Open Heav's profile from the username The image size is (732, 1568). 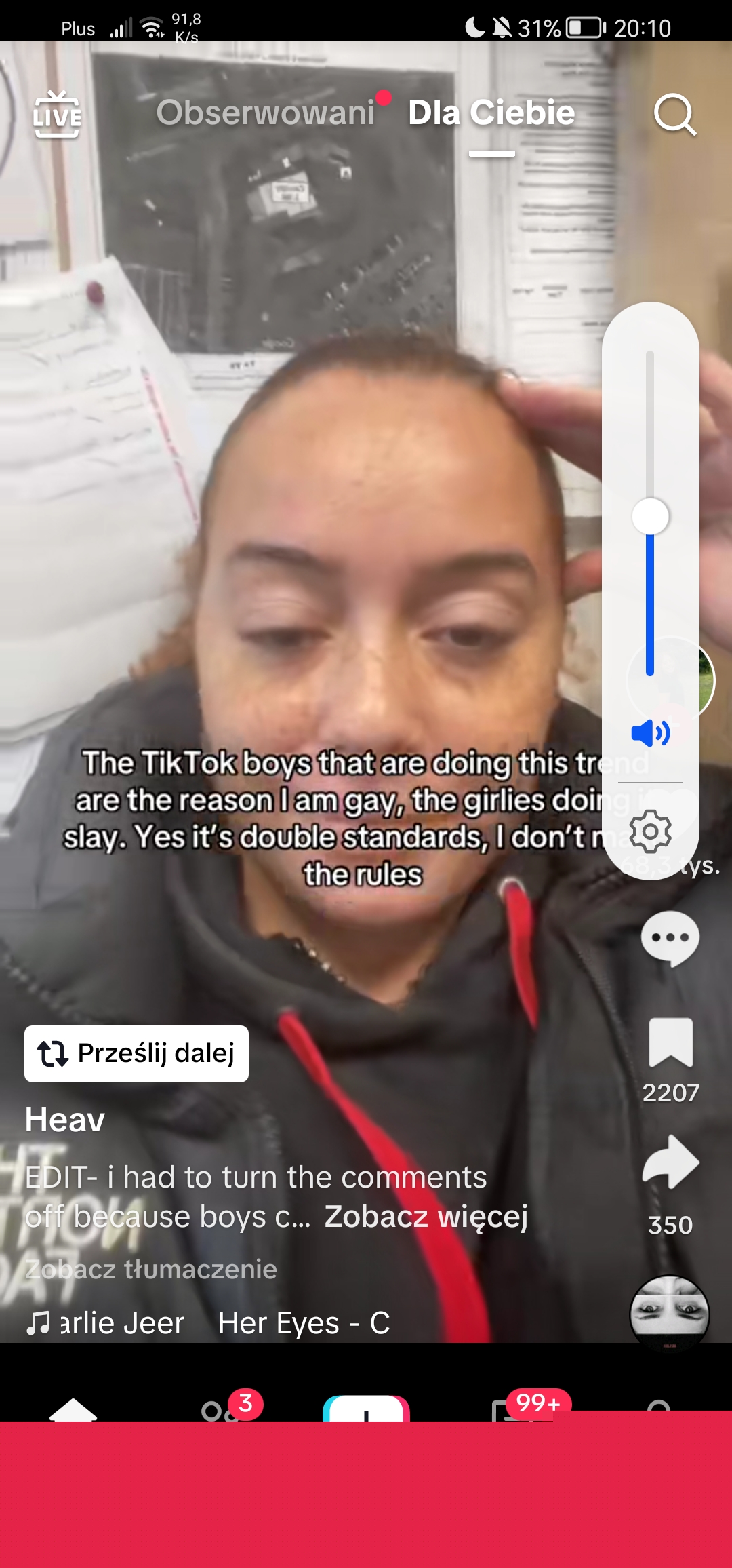click(x=65, y=1120)
